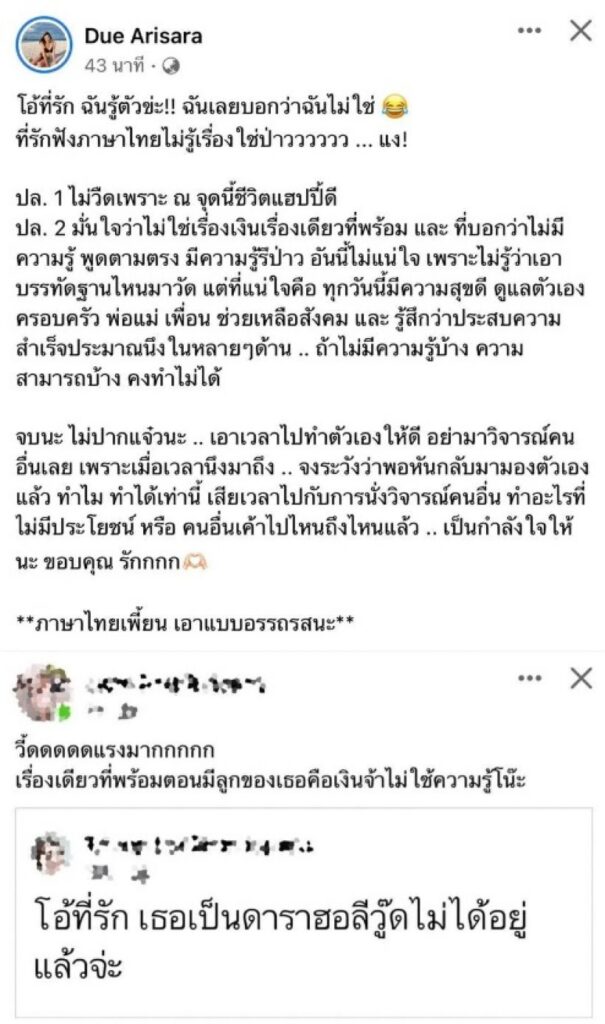Open the overflow menu on Due Arisara's post
The width and height of the screenshot is (605, 1024).
click(x=529, y=31)
